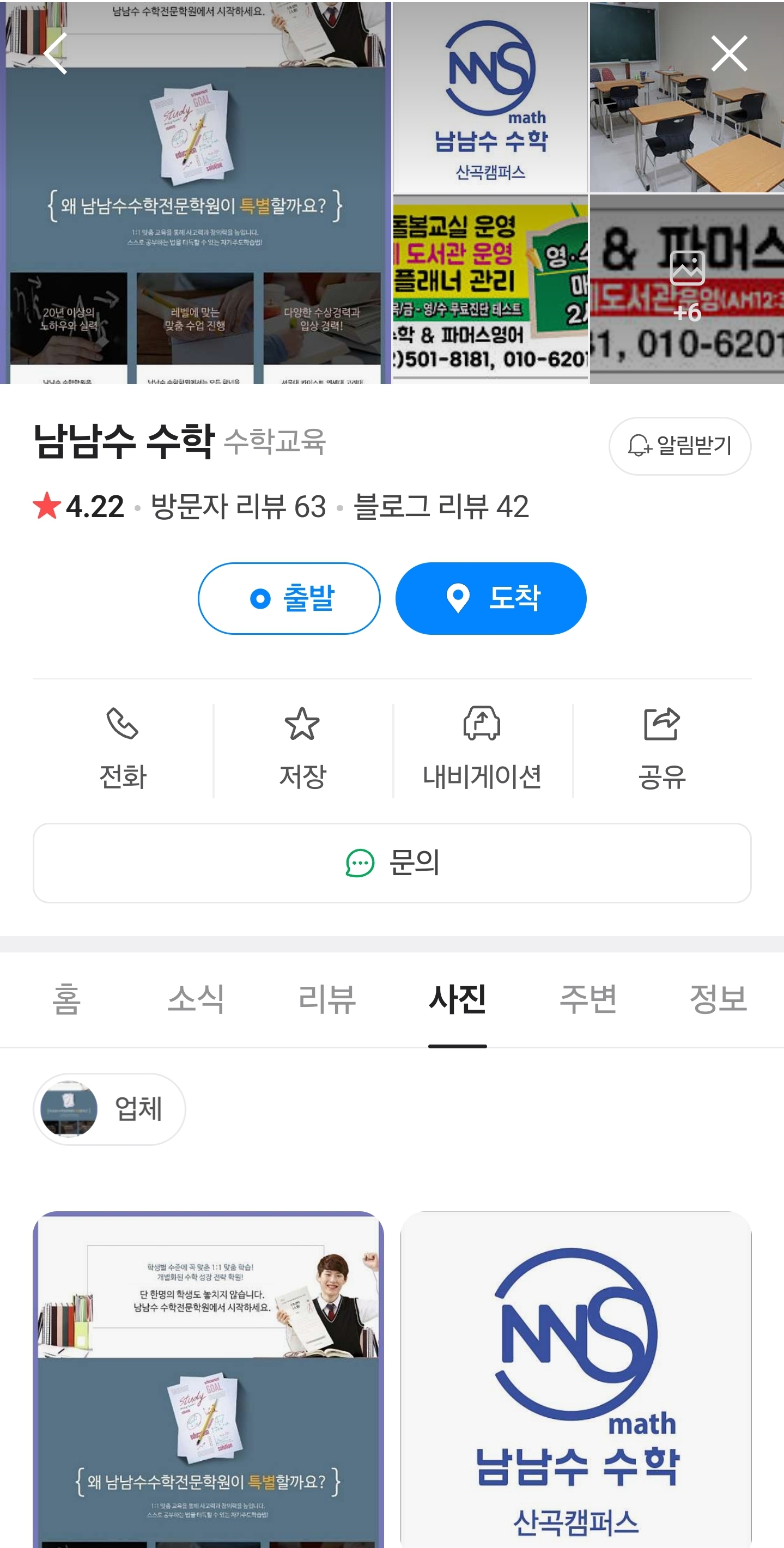Tap 알림받기 to get notifications
784x1548 pixels.
pyautogui.click(x=679, y=446)
